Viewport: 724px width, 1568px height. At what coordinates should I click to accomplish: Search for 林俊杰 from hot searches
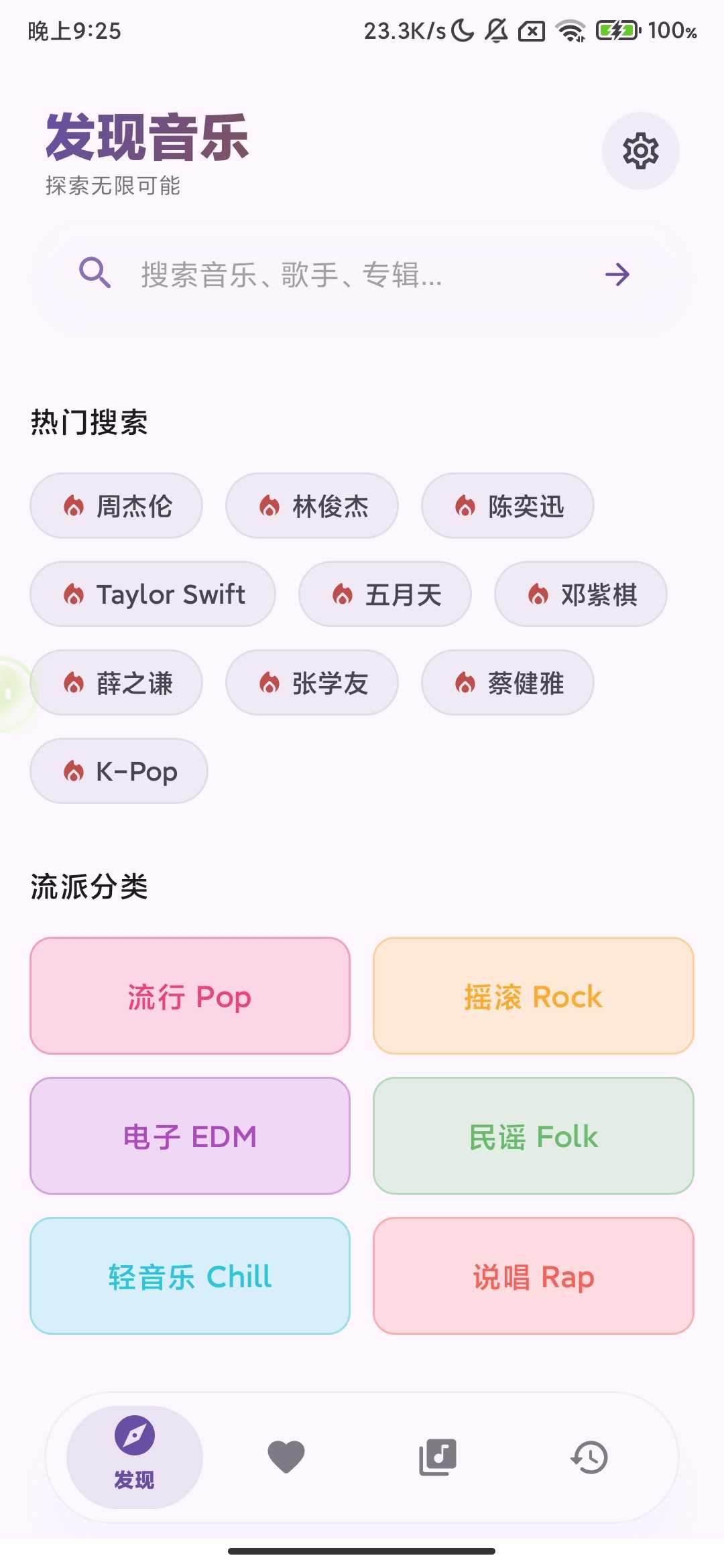tap(312, 506)
